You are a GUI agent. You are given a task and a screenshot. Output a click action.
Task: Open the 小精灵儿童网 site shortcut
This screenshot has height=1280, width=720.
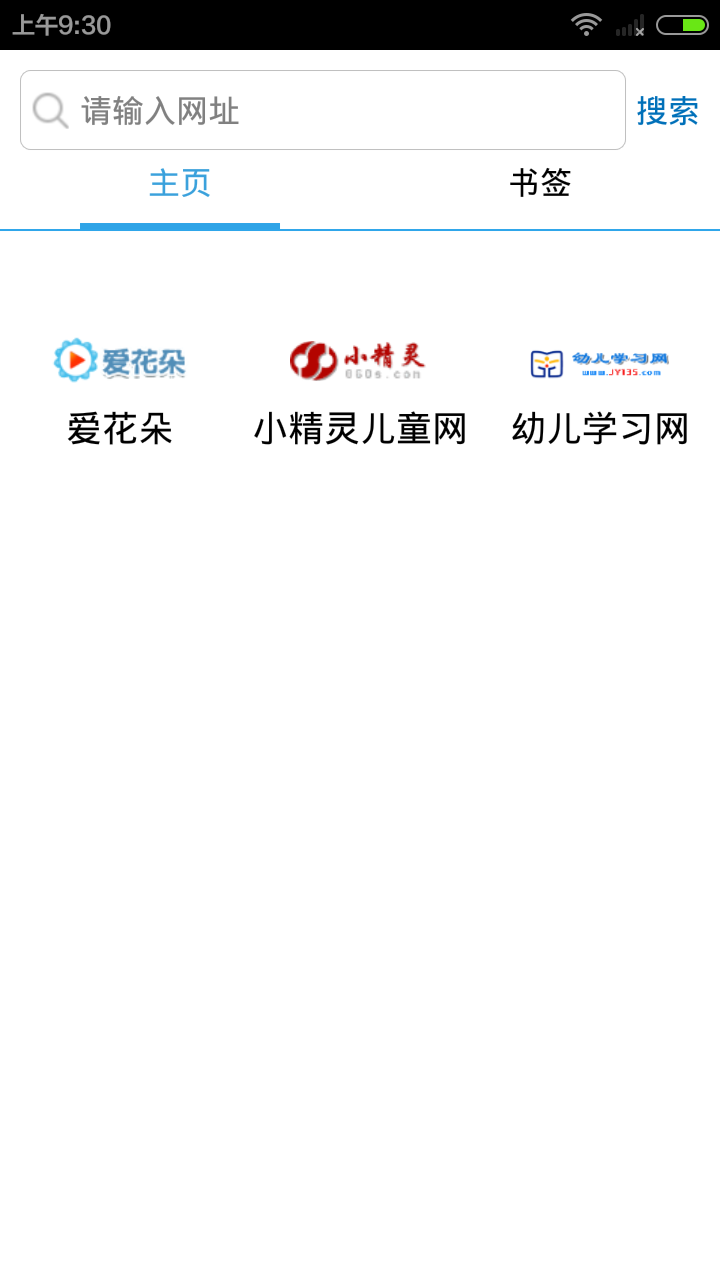pos(360,390)
